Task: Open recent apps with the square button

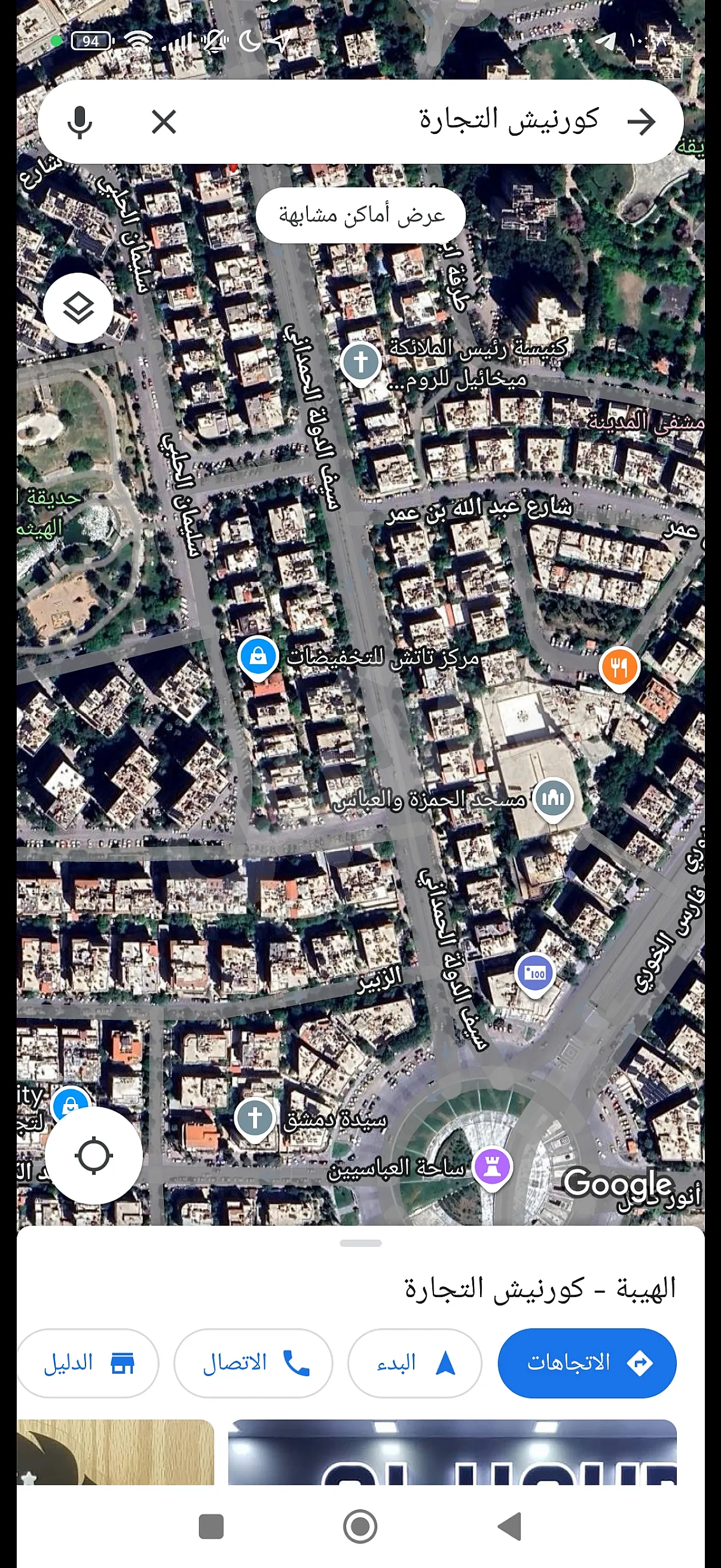Action: (211, 1526)
